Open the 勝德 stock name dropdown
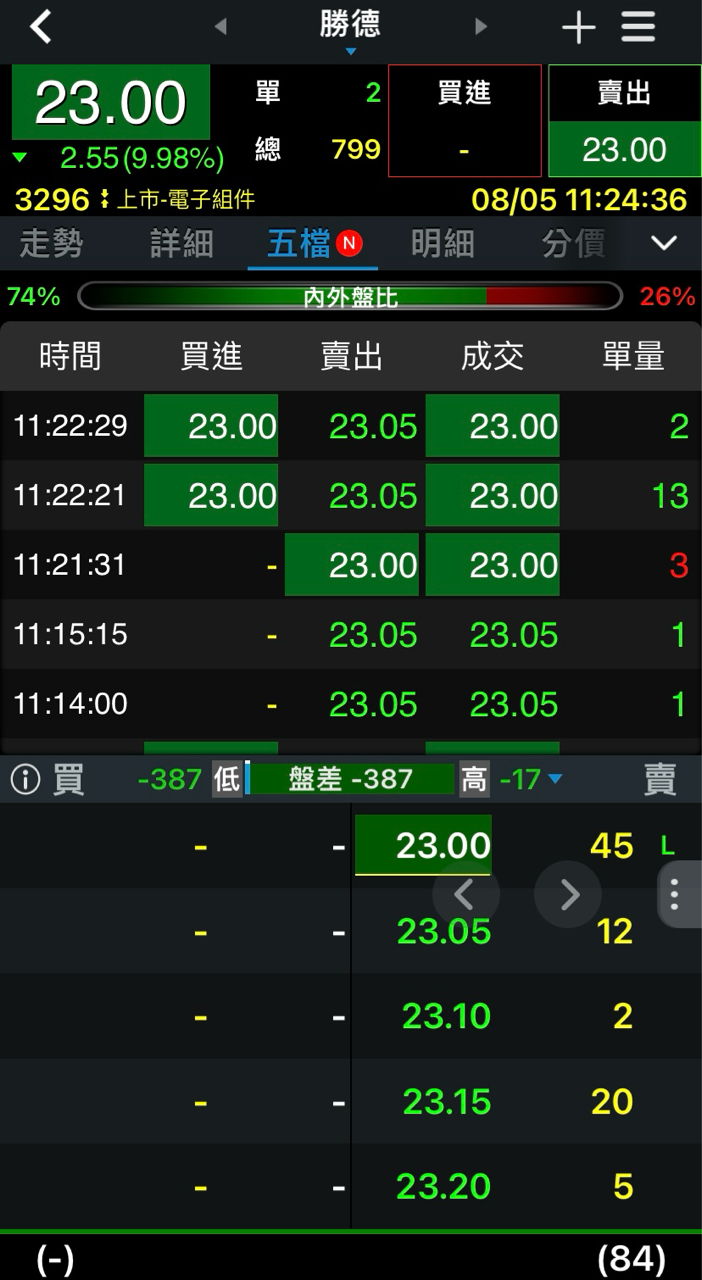The height and width of the screenshot is (1280, 702). pos(350,30)
